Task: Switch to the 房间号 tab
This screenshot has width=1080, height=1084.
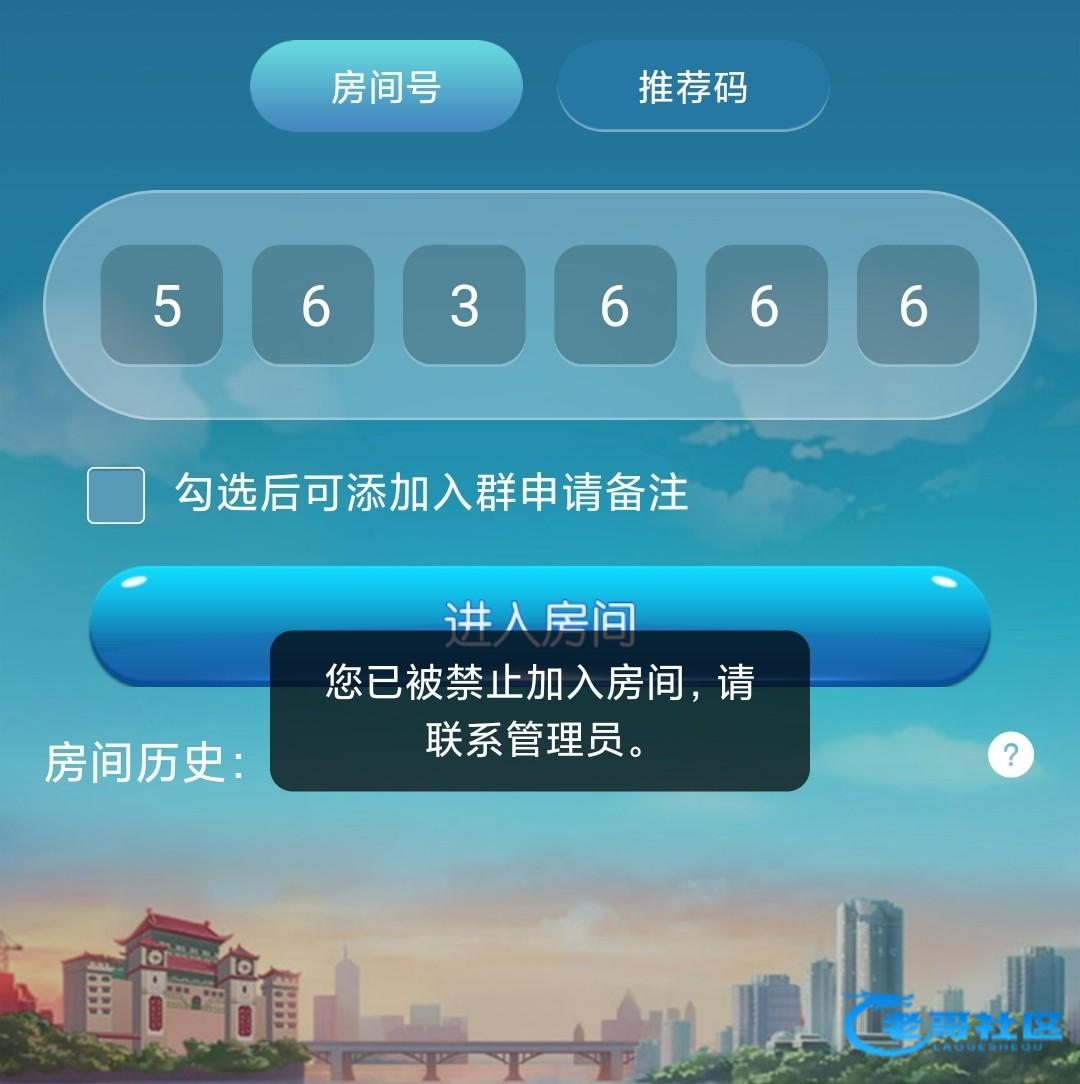Action: (386, 87)
